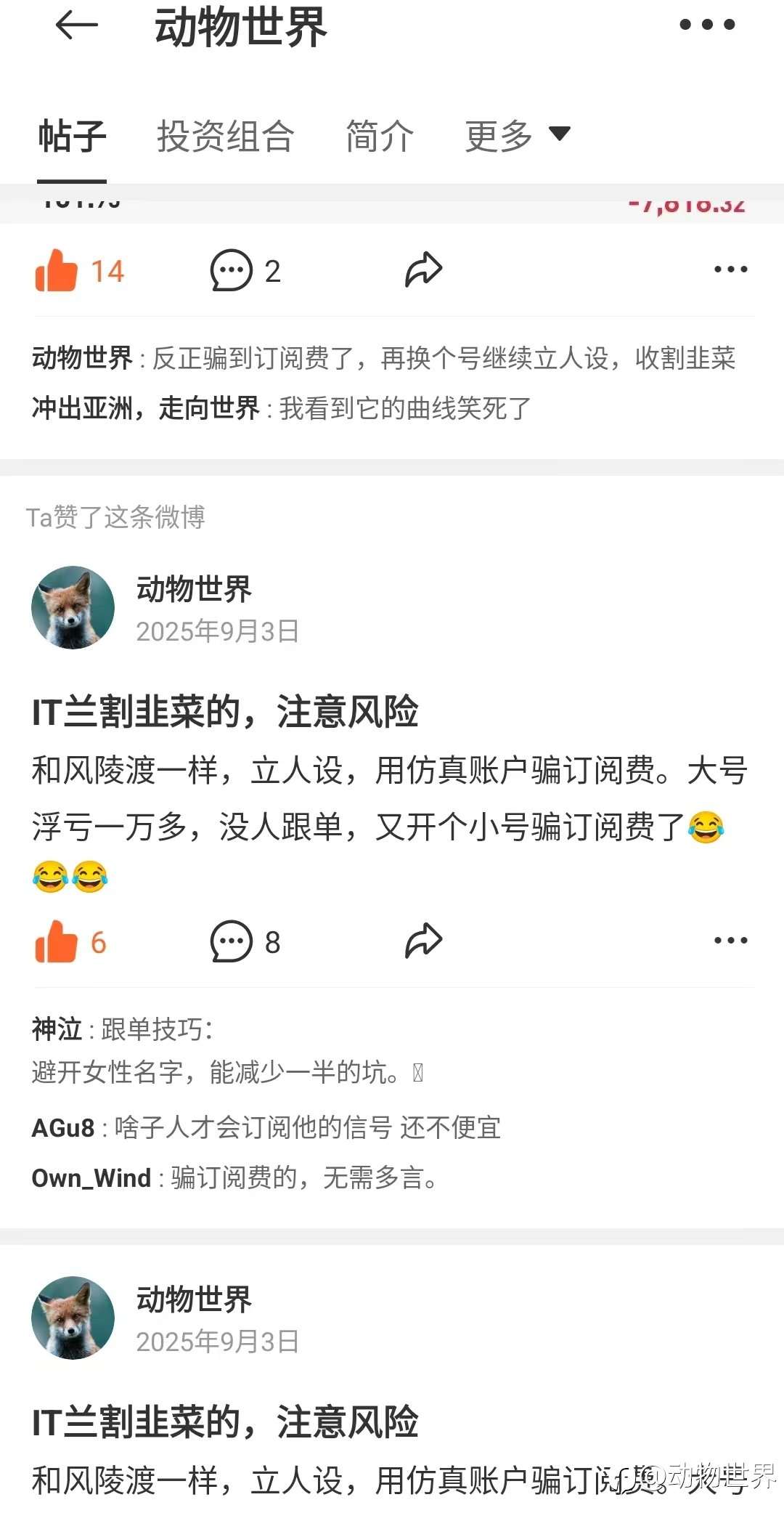Open Own_Wind's profile from comment
Image resolution: width=784 pixels, height=1521 pixels.
coord(90,1177)
